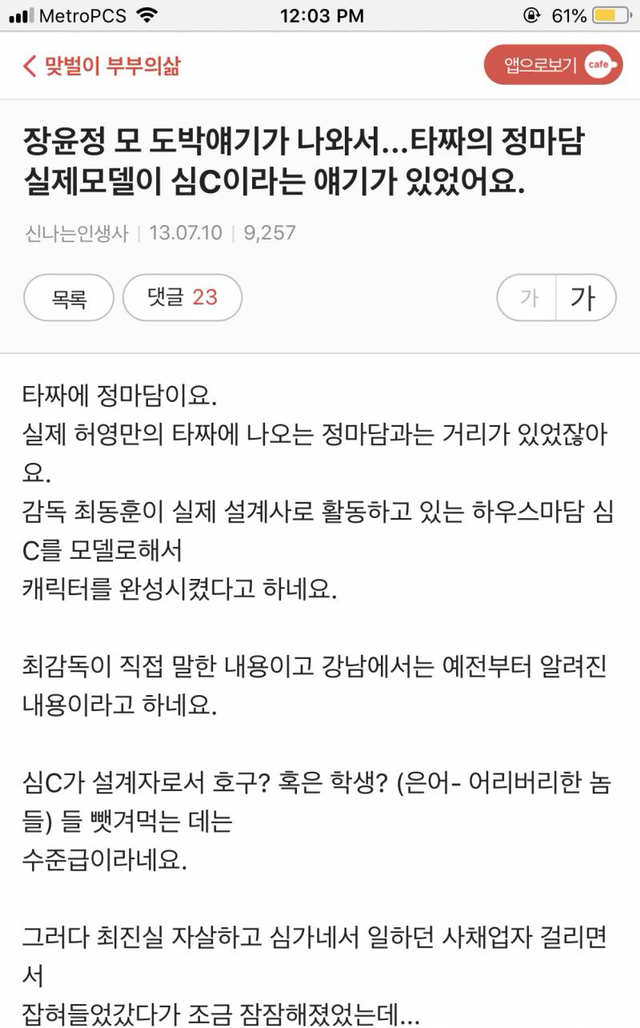Image resolution: width=640 pixels, height=1028 pixels.
Task: View the 댓글 23 comments
Action: pos(182,298)
